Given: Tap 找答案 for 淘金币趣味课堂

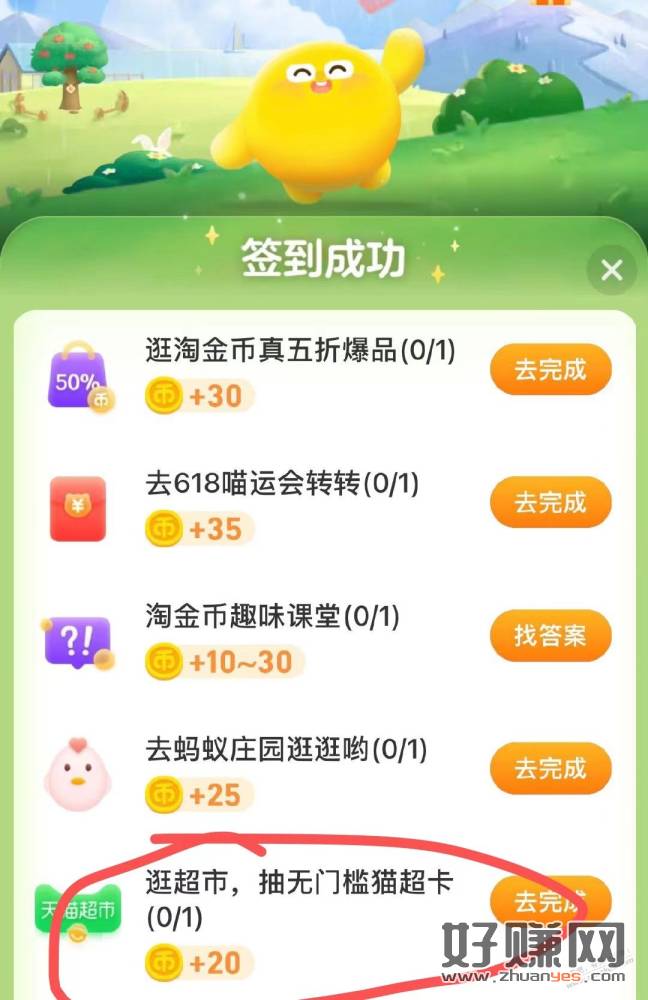Looking at the screenshot, I should 550,636.
